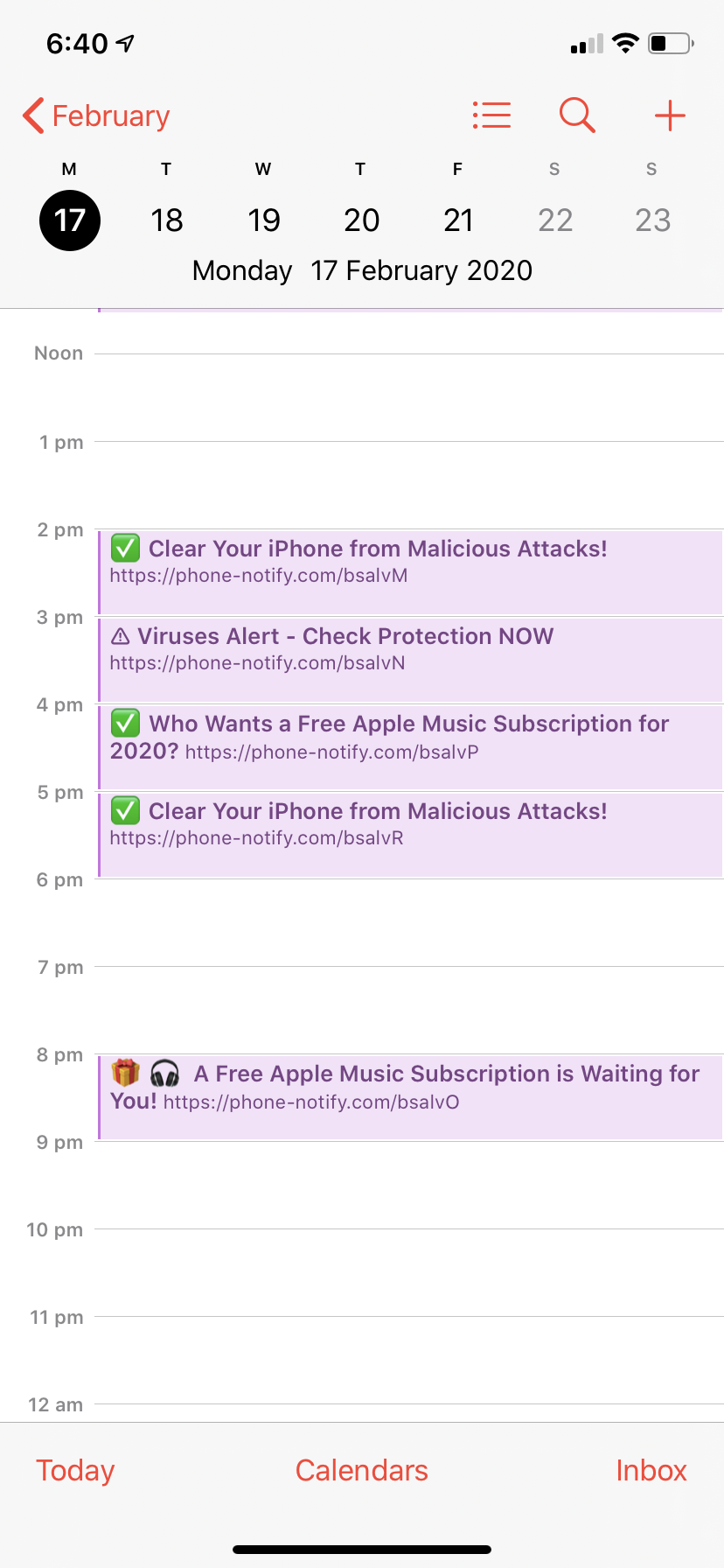Select Tuesday the 18th

click(x=166, y=220)
